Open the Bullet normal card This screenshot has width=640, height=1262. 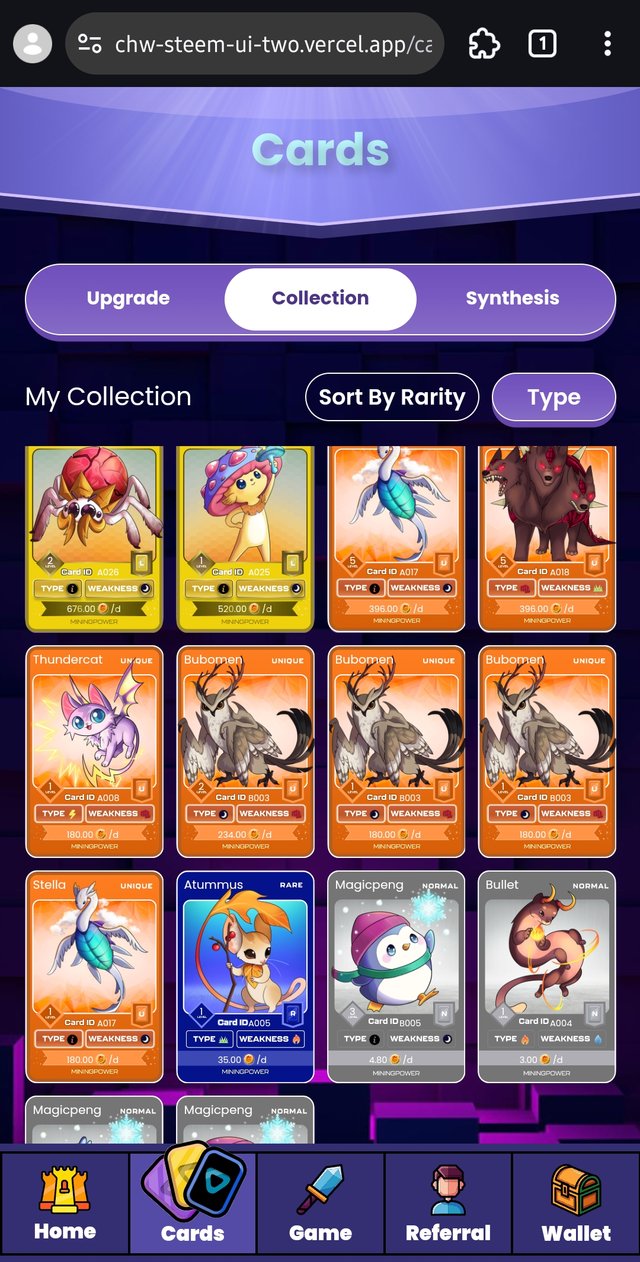(x=547, y=977)
